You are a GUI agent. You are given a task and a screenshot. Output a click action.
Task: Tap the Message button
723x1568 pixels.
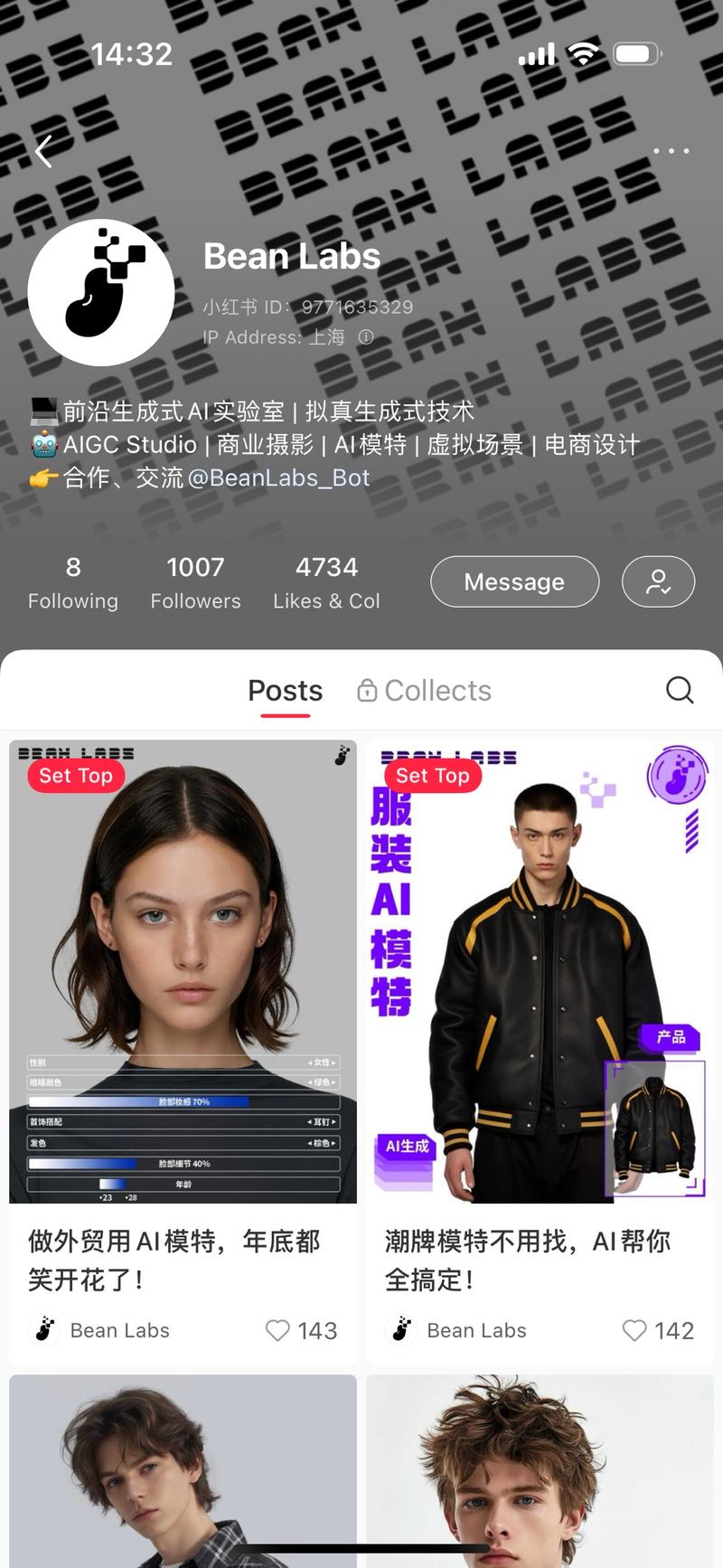pos(514,581)
